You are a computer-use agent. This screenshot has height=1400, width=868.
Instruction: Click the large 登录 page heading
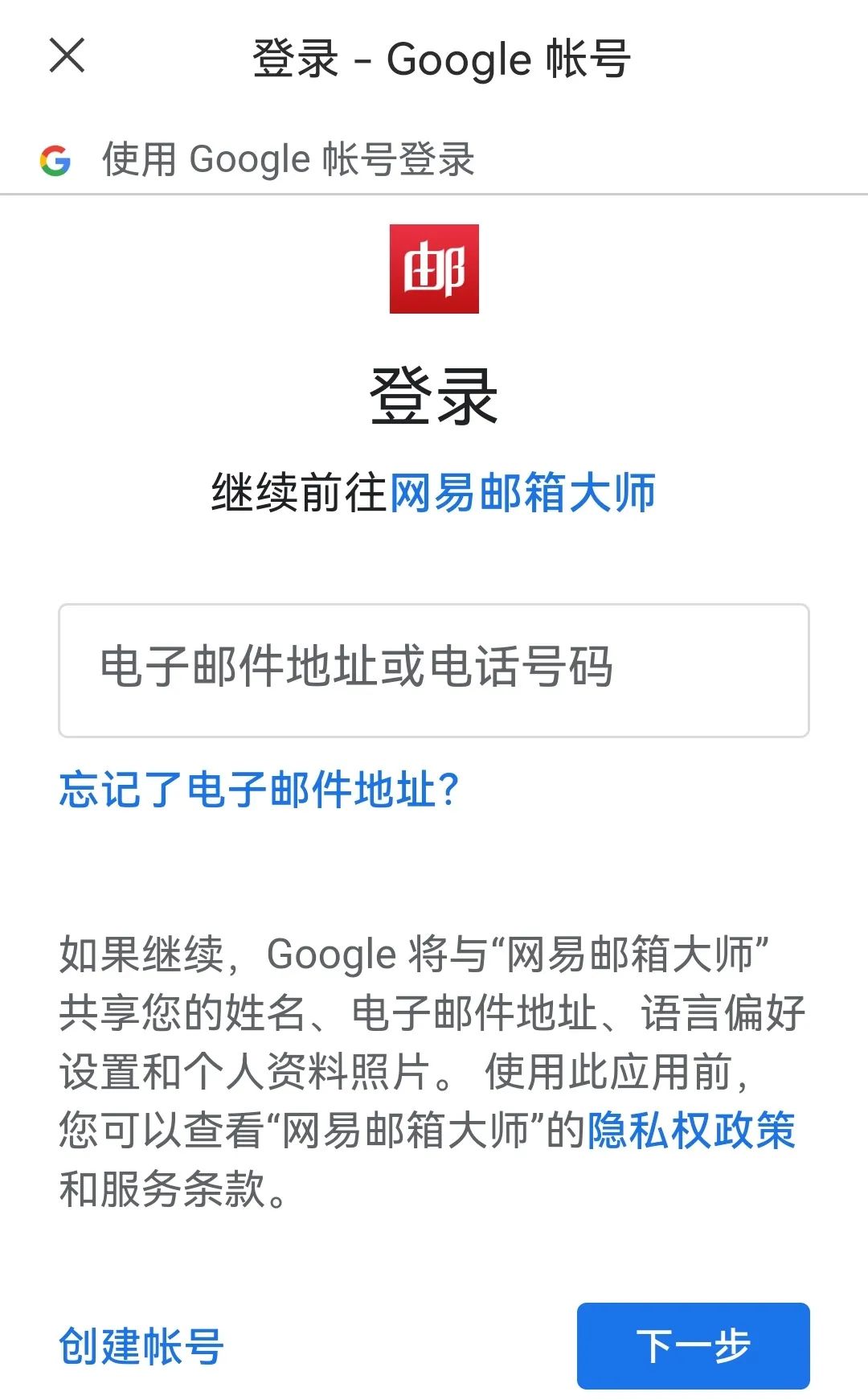(434, 392)
